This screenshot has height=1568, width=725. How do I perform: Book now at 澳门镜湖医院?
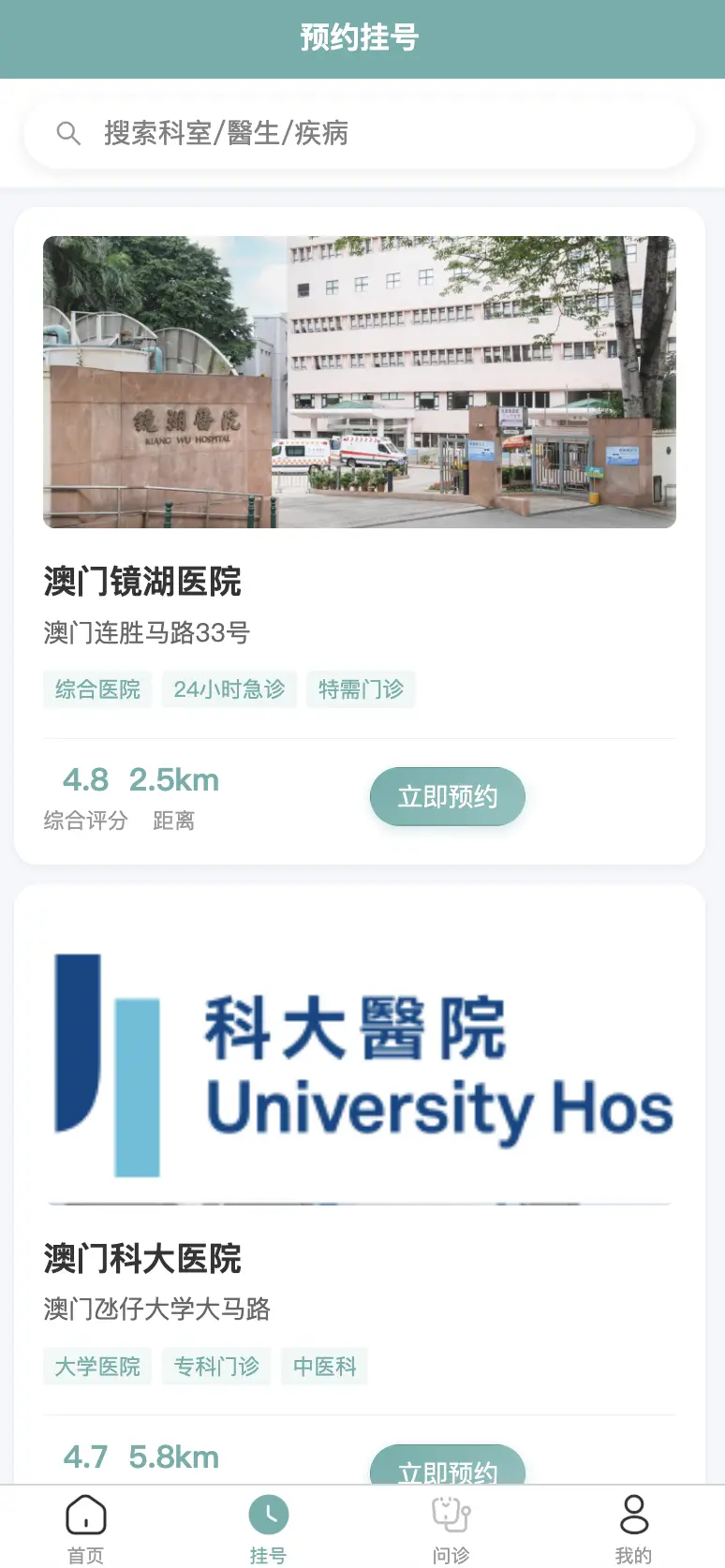(448, 797)
